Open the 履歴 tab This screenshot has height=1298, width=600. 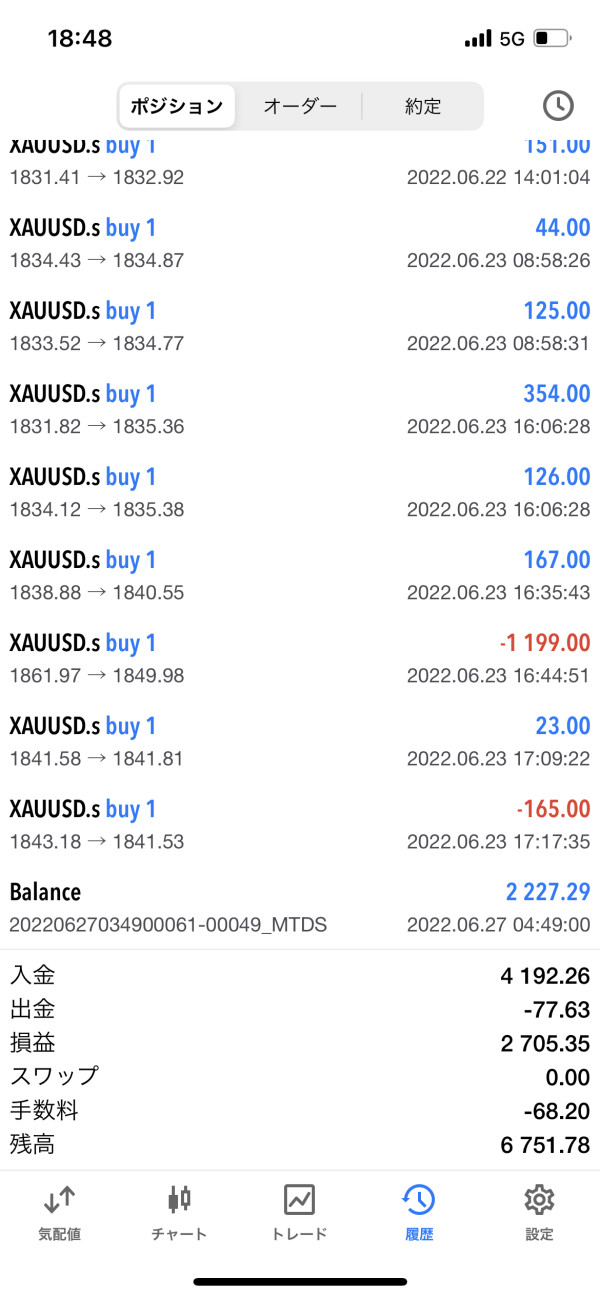418,1211
